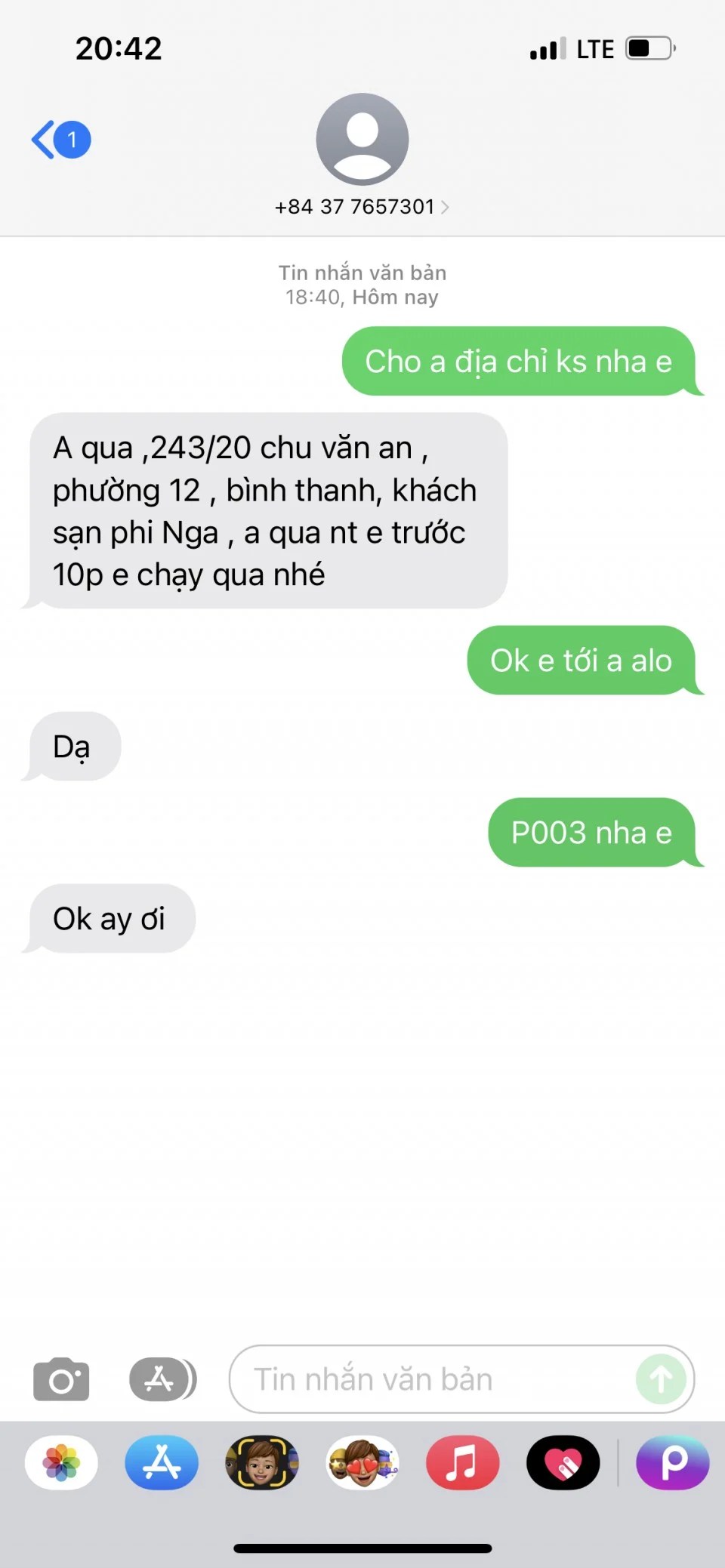Open the purple P app in the bar
Screen dimensions: 725x1568
pos(672,1463)
